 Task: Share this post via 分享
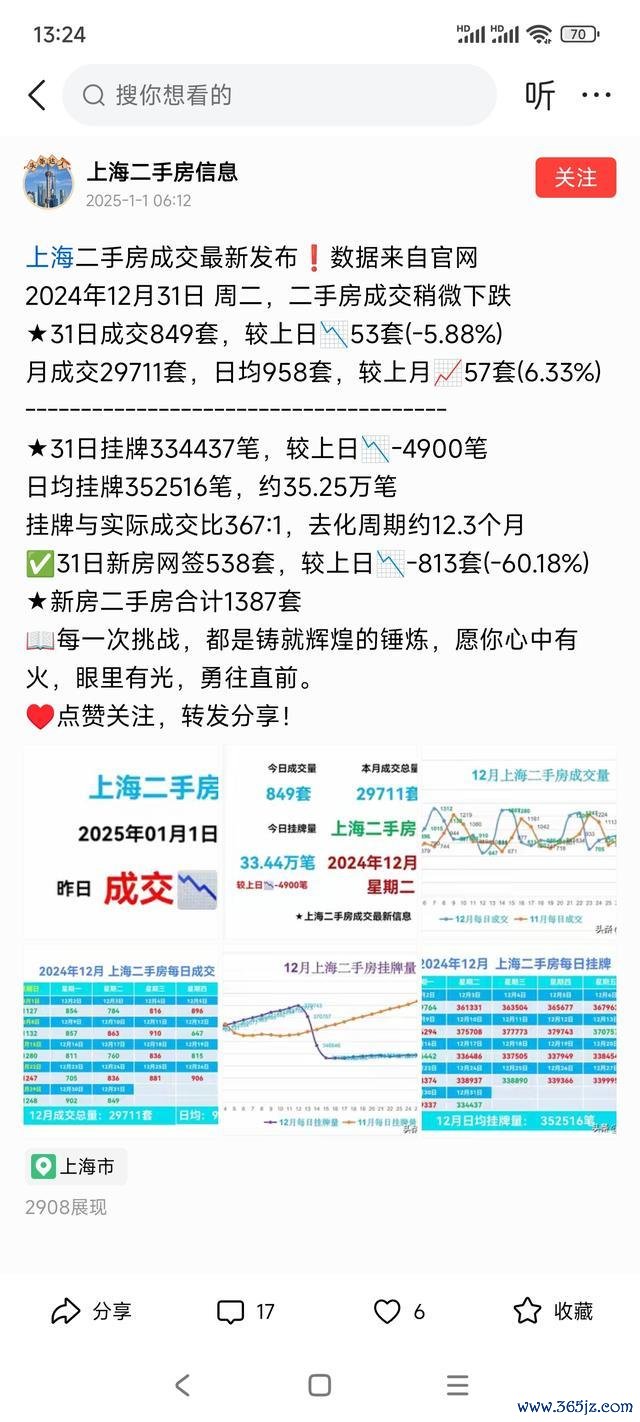point(91,1311)
